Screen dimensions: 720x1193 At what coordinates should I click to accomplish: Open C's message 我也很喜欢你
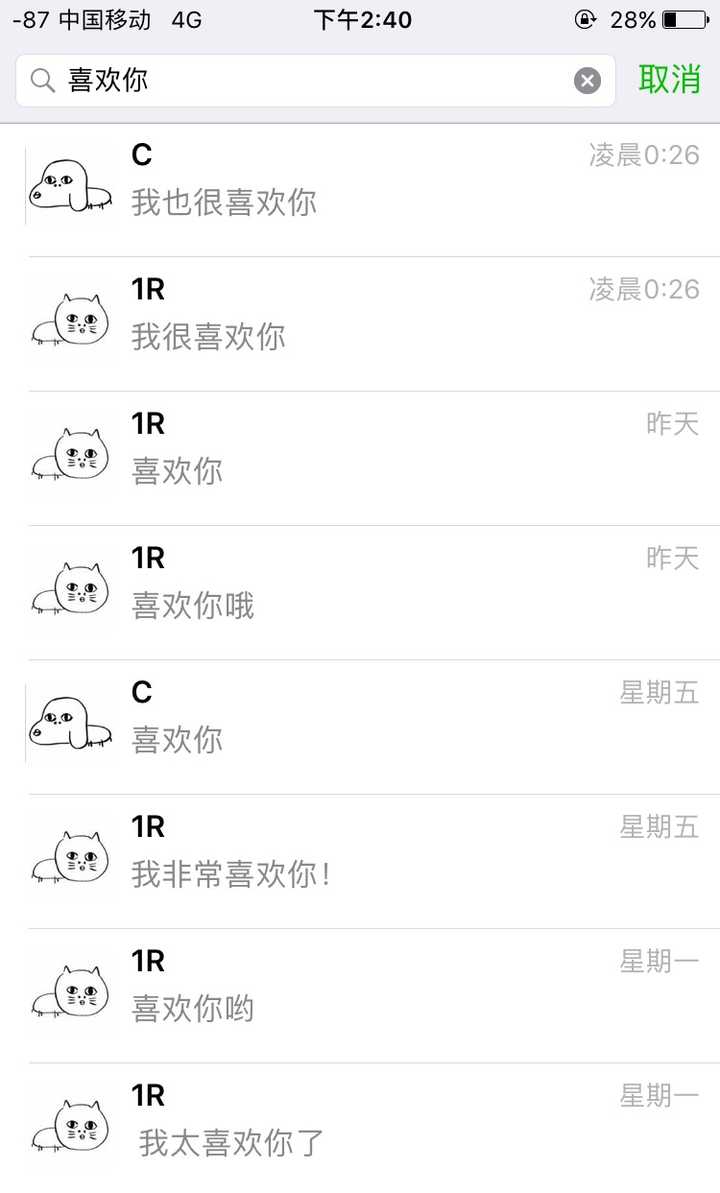click(360, 190)
